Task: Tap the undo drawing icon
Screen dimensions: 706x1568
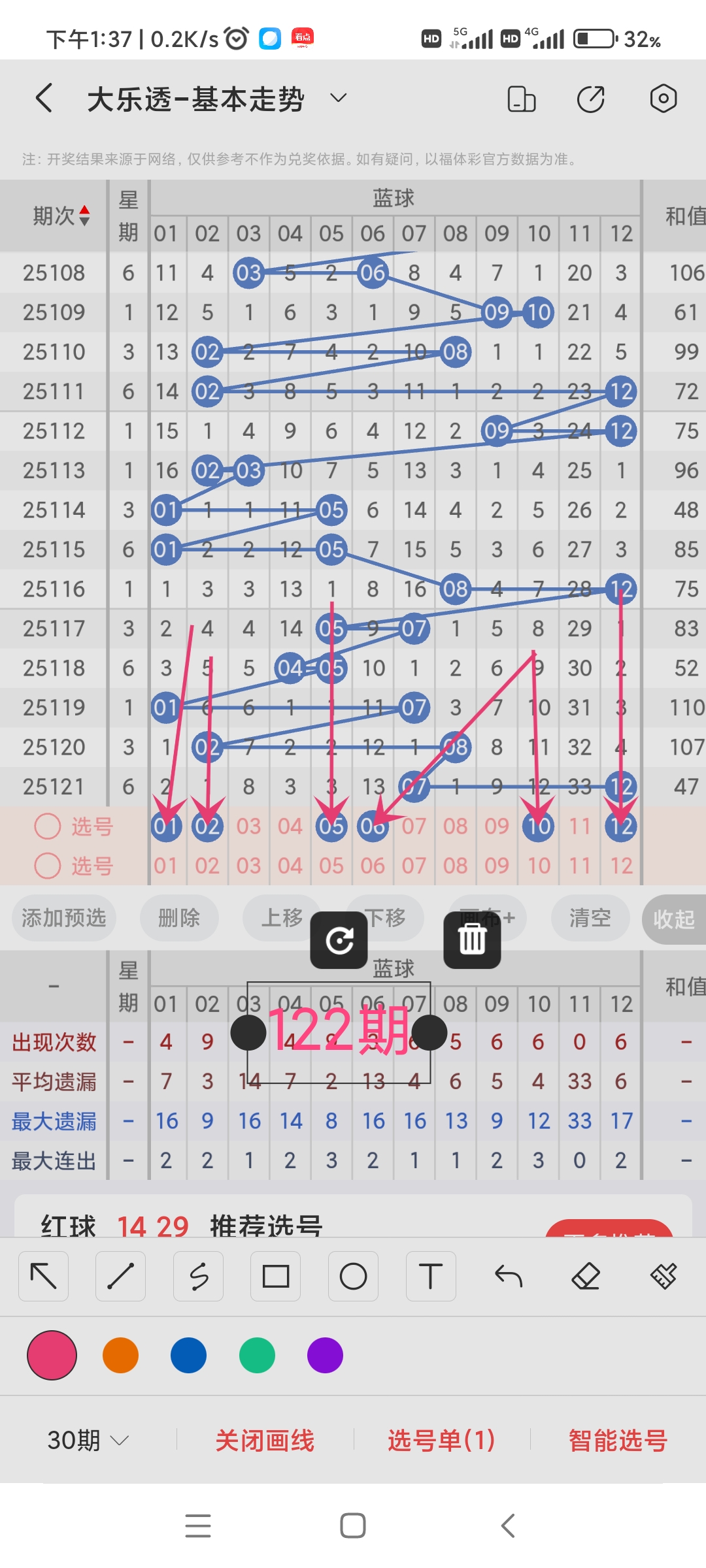Action: 508,1277
